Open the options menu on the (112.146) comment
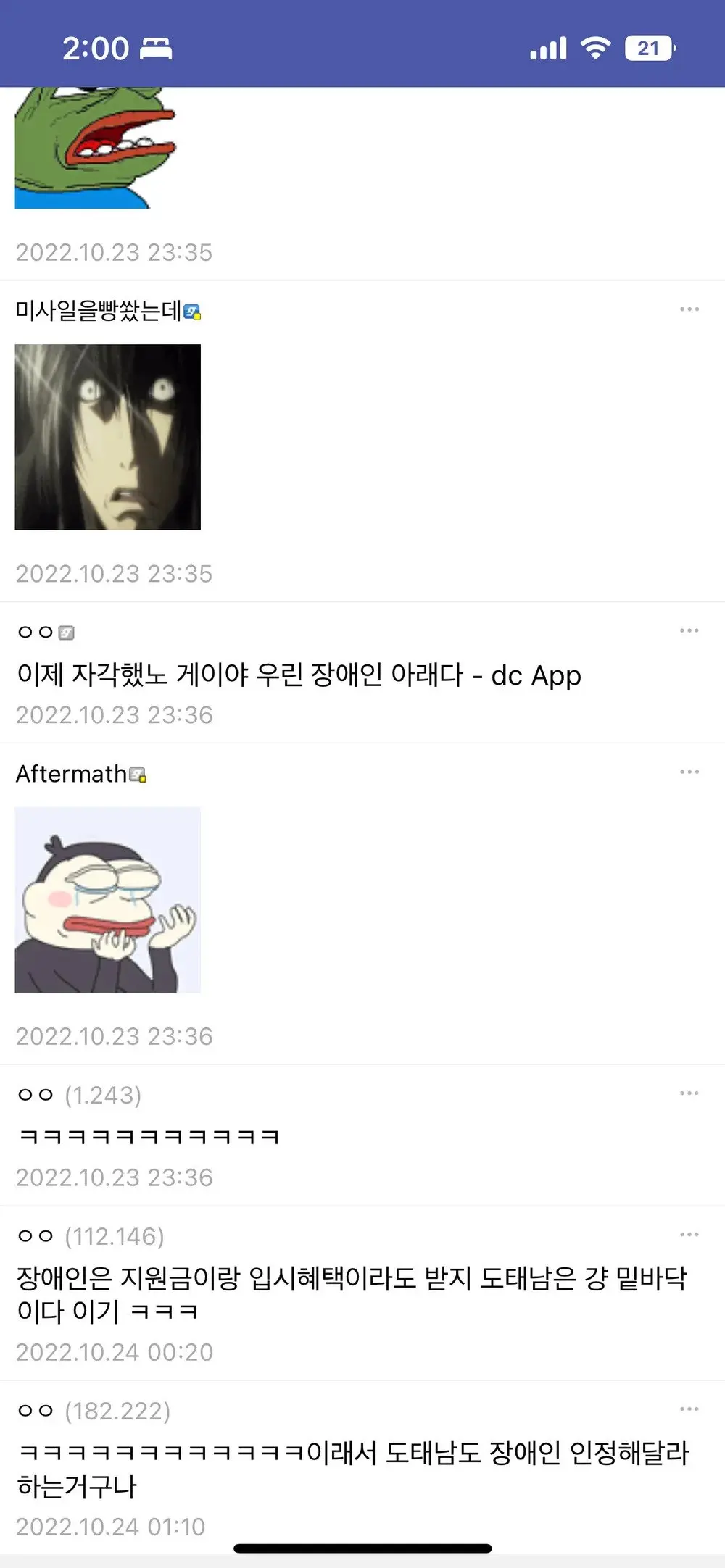The image size is (725, 1568). (x=689, y=1234)
